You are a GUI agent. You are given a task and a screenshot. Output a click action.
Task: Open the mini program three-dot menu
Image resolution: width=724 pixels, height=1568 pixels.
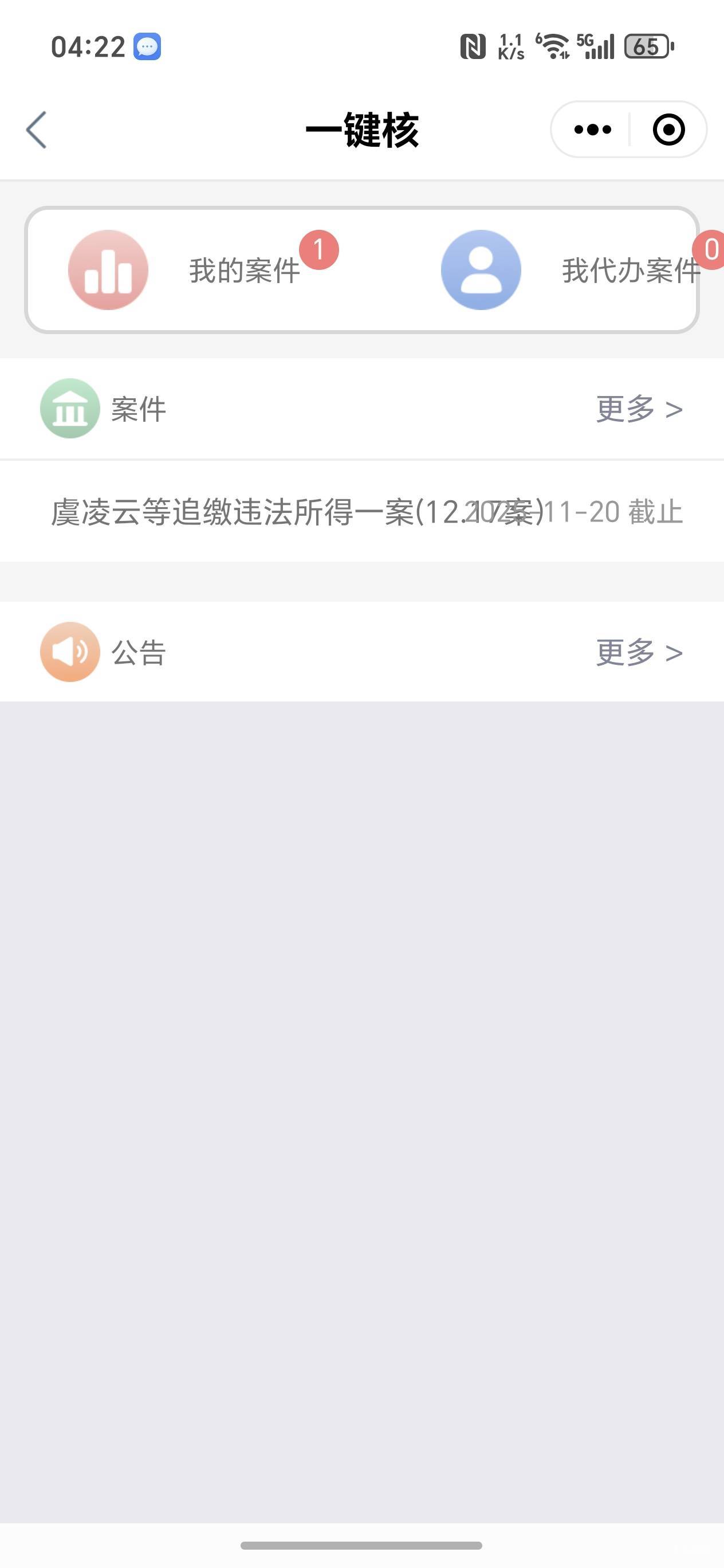592,130
